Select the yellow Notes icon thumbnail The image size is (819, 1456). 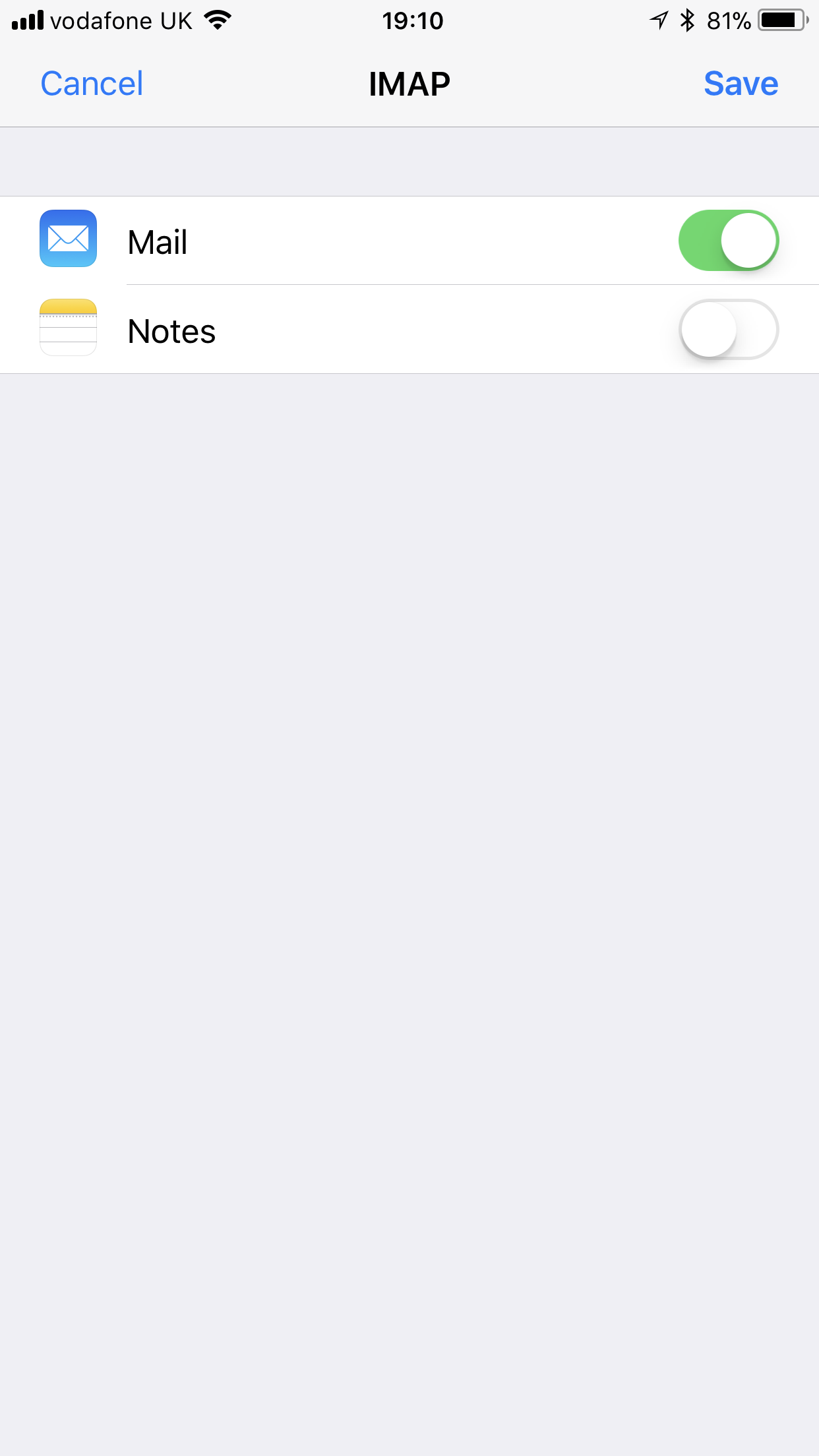point(68,328)
